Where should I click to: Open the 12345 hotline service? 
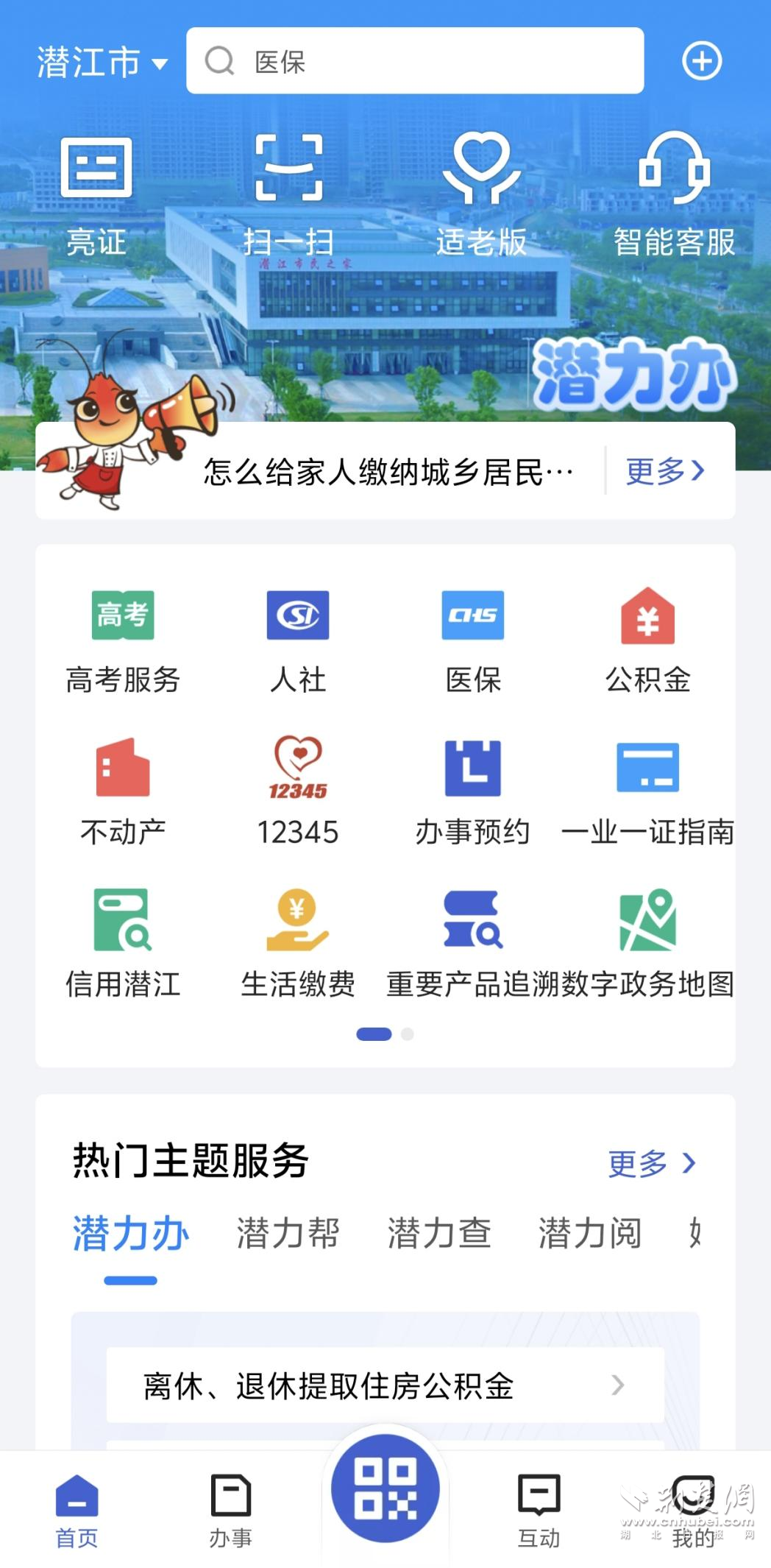(x=298, y=793)
